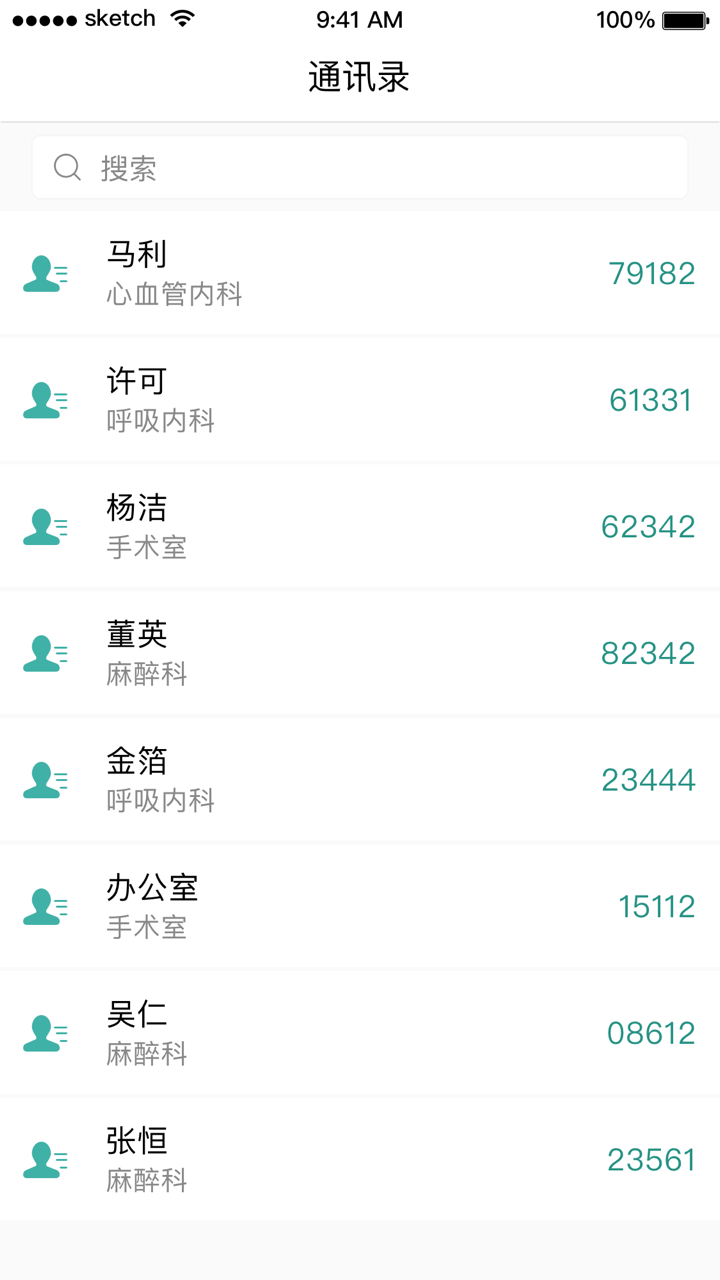Click the avatar icon for 金箔

tap(45, 779)
